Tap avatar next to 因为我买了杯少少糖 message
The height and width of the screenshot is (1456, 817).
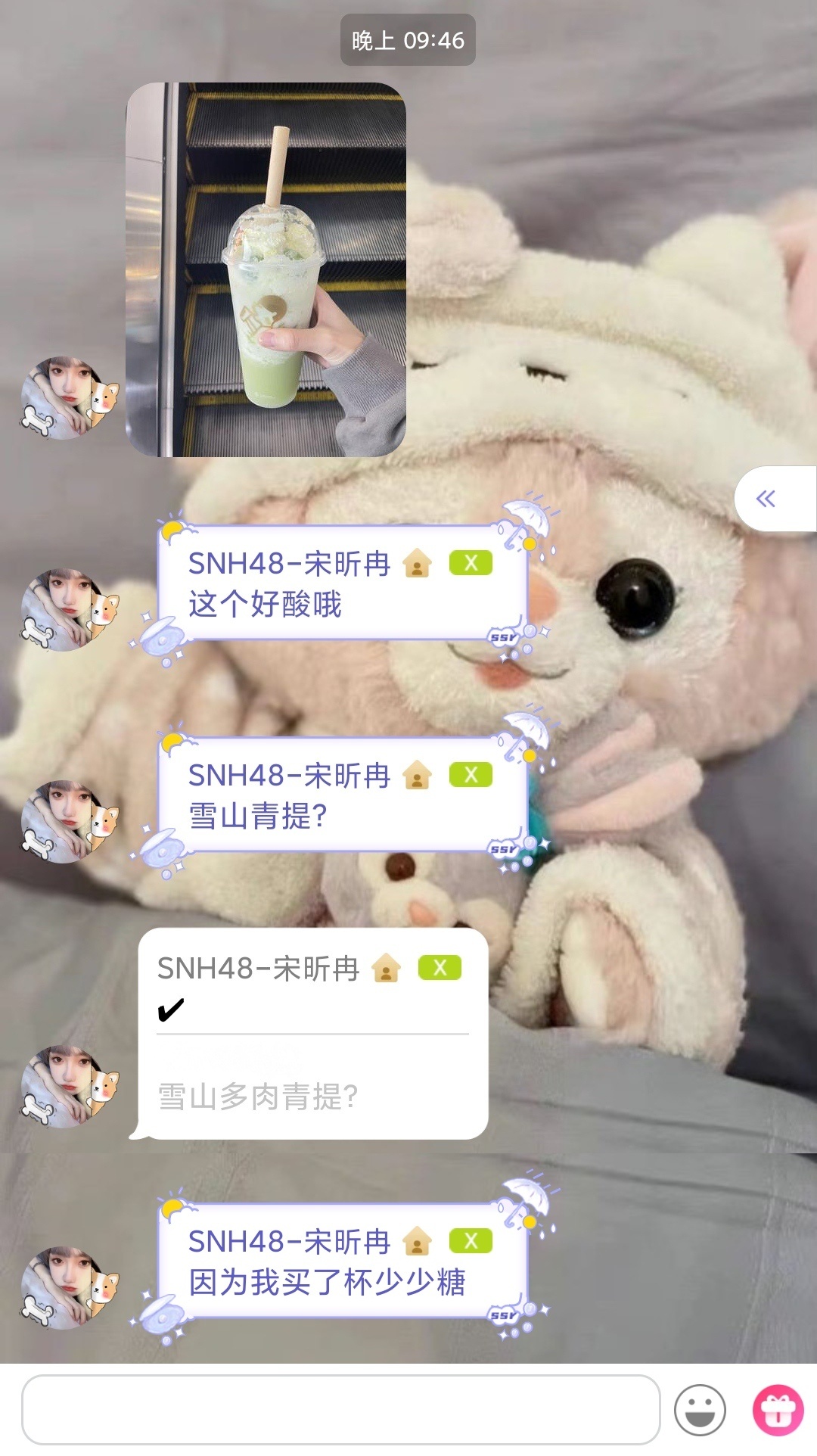point(68,1288)
